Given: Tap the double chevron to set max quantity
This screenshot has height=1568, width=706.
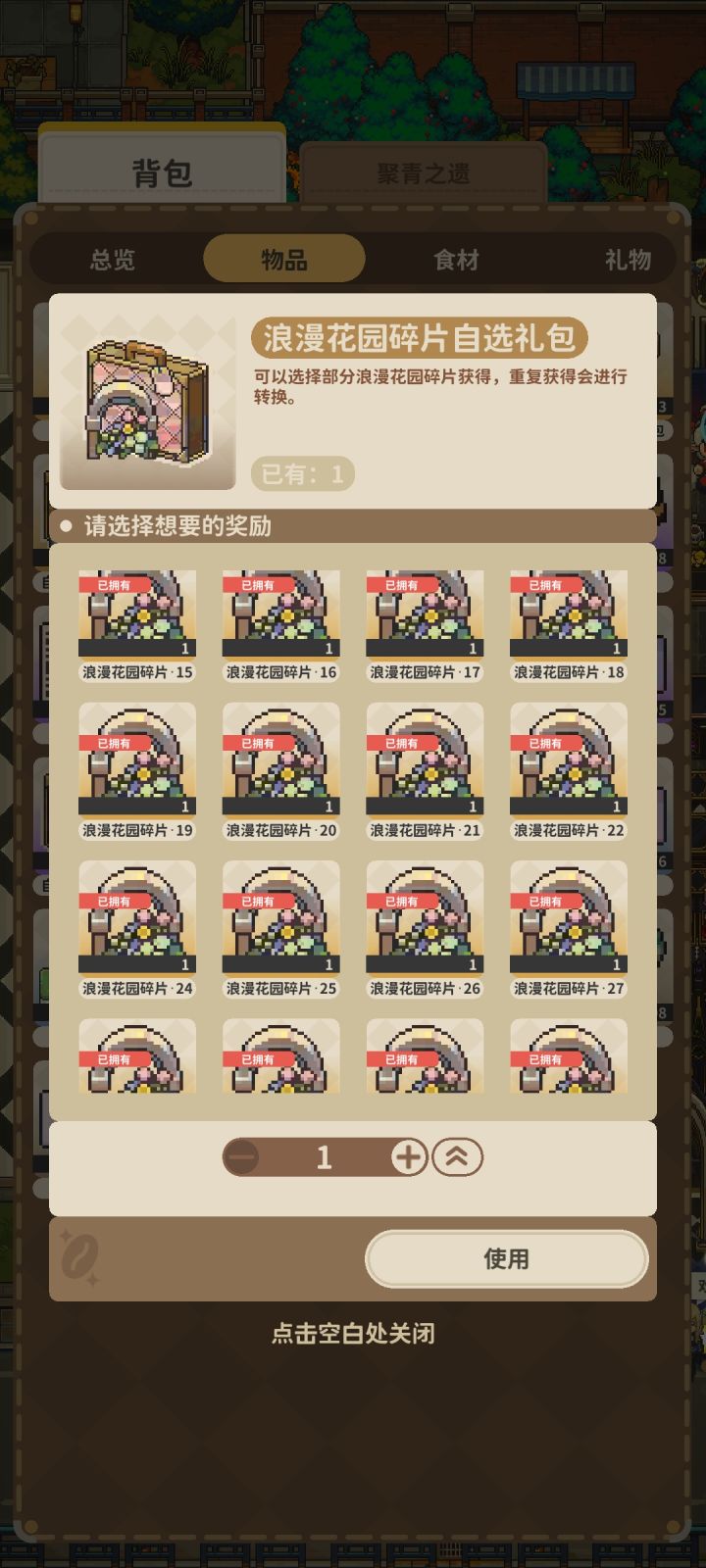Looking at the screenshot, I should (456, 1157).
